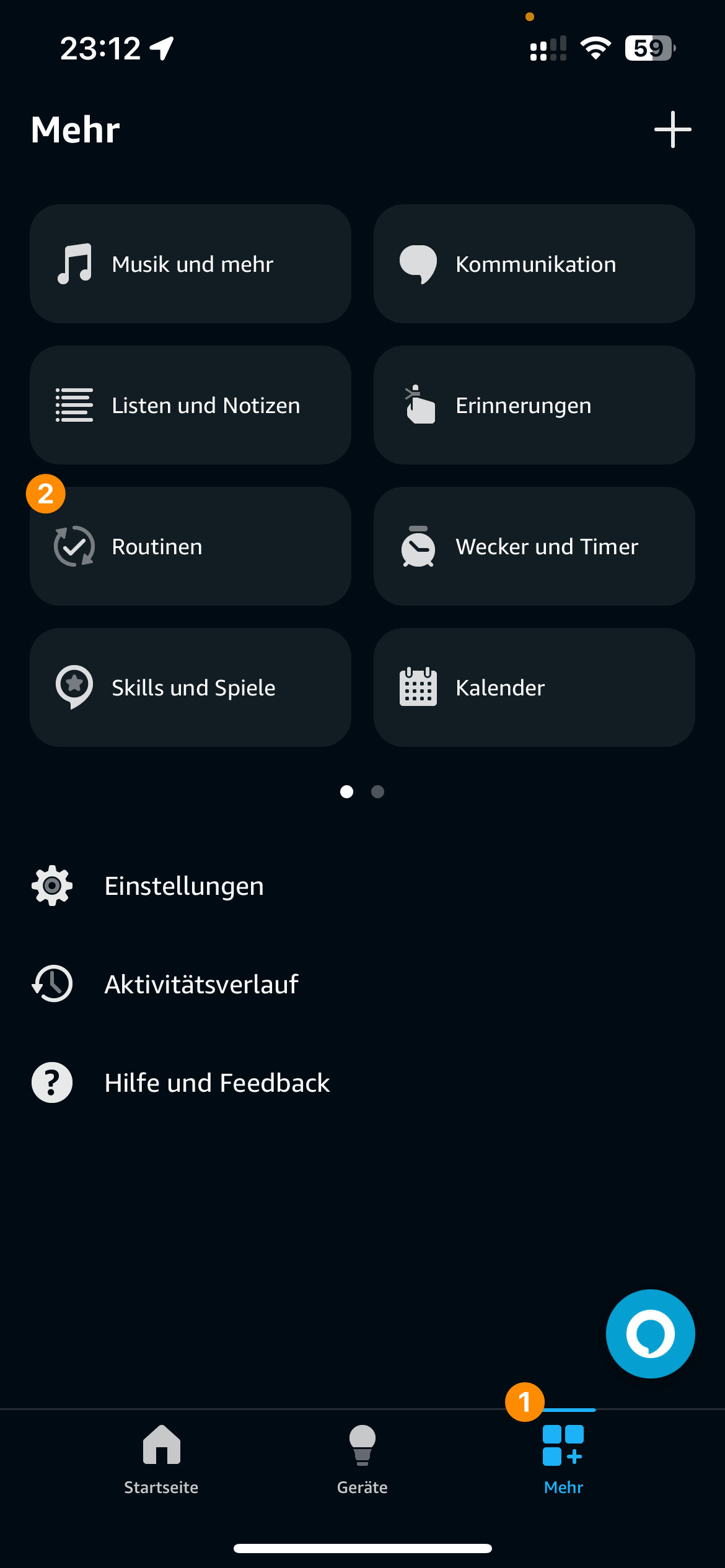
Task: Open Erinnerungen
Action: pyautogui.click(x=534, y=405)
